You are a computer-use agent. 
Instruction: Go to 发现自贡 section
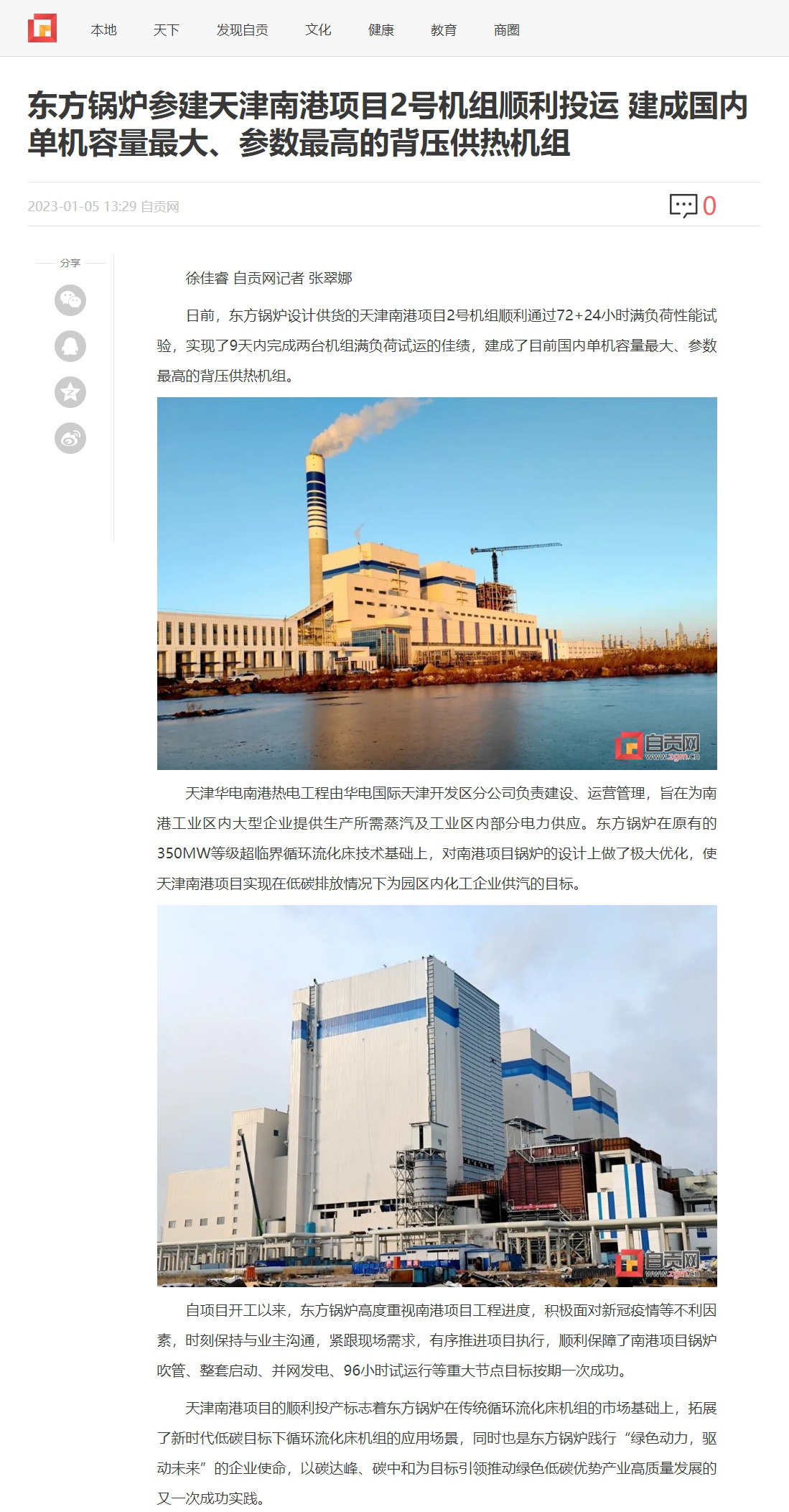[242, 30]
